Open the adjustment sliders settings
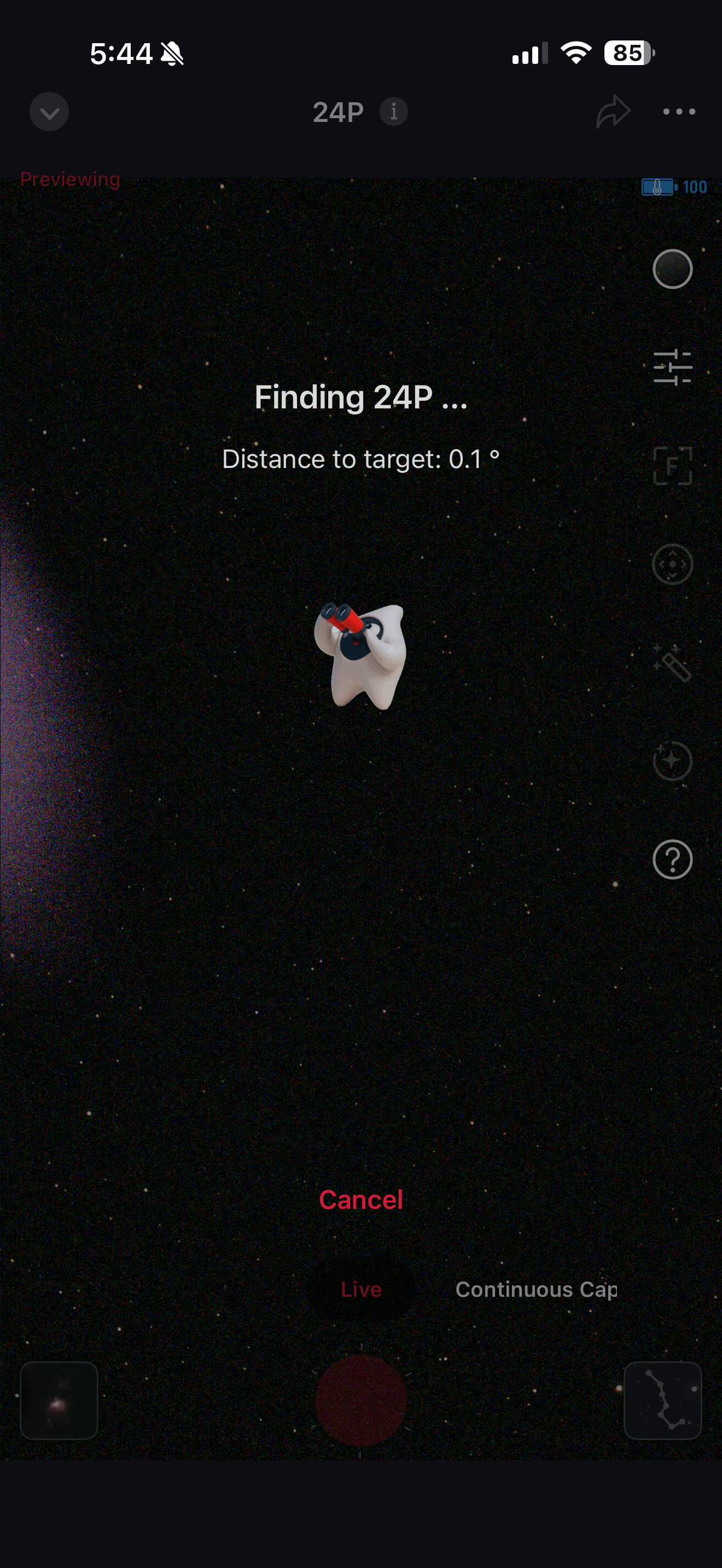 click(x=672, y=367)
